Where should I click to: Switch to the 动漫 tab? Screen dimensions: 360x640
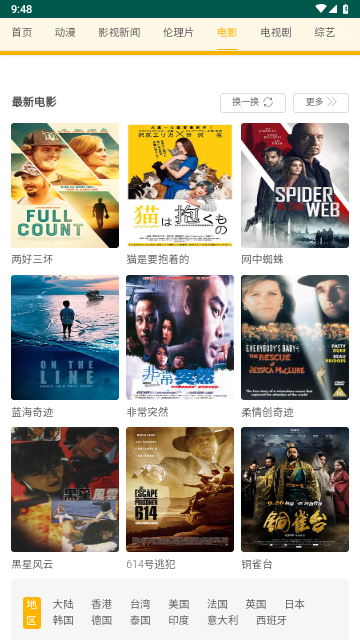pyautogui.click(x=65, y=33)
